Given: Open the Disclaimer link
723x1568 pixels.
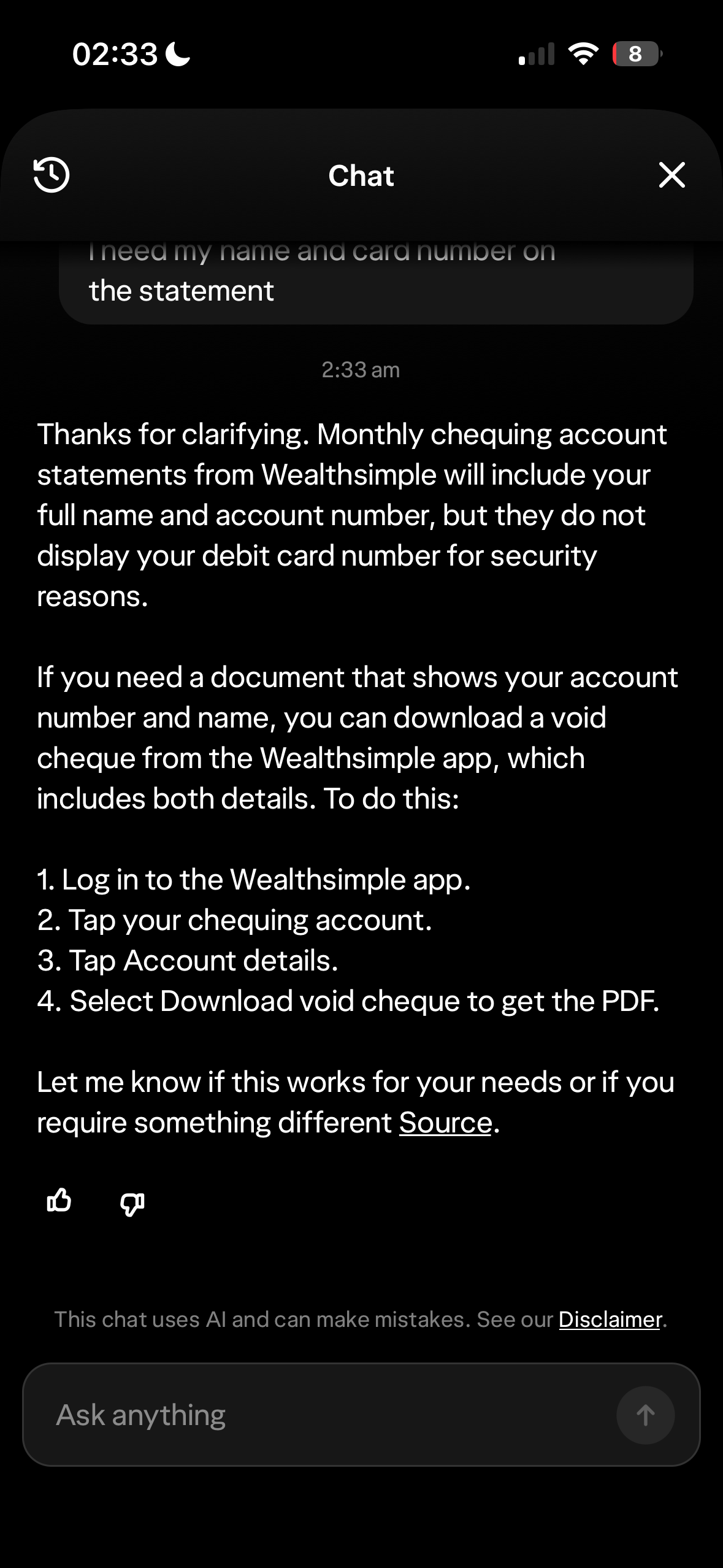Looking at the screenshot, I should click(x=610, y=1320).
